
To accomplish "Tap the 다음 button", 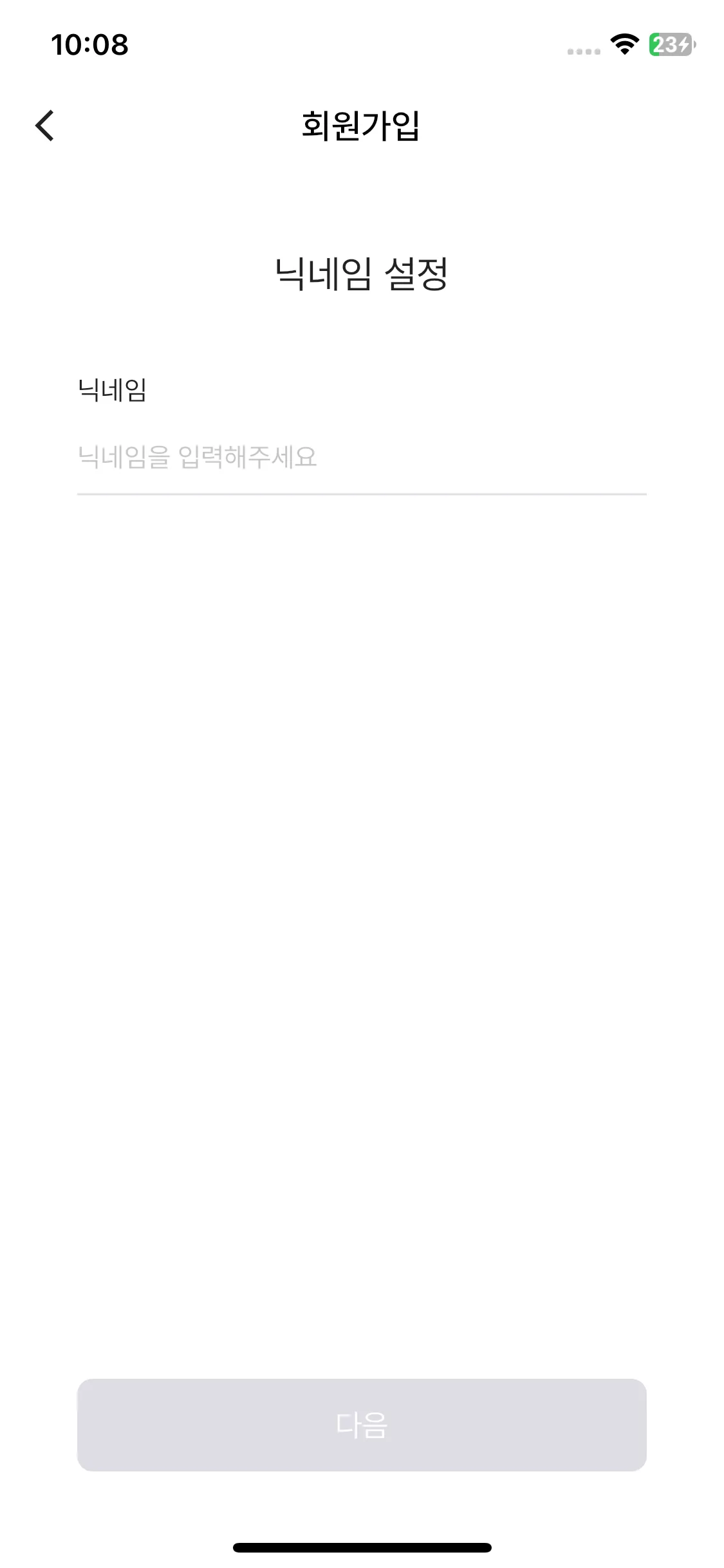I will click(x=362, y=1424).
